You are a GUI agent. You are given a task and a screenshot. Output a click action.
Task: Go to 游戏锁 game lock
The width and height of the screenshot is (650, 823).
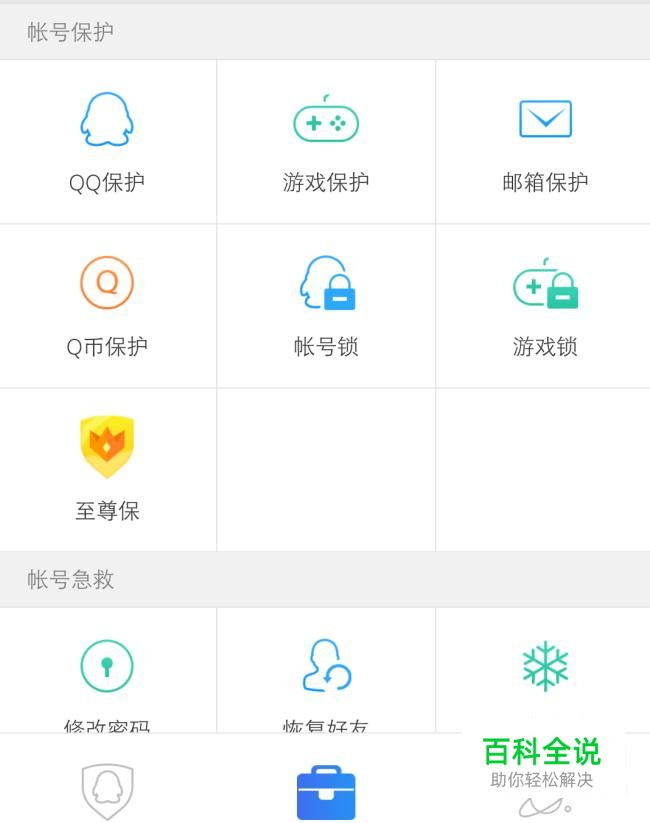(x=545, y=305)
